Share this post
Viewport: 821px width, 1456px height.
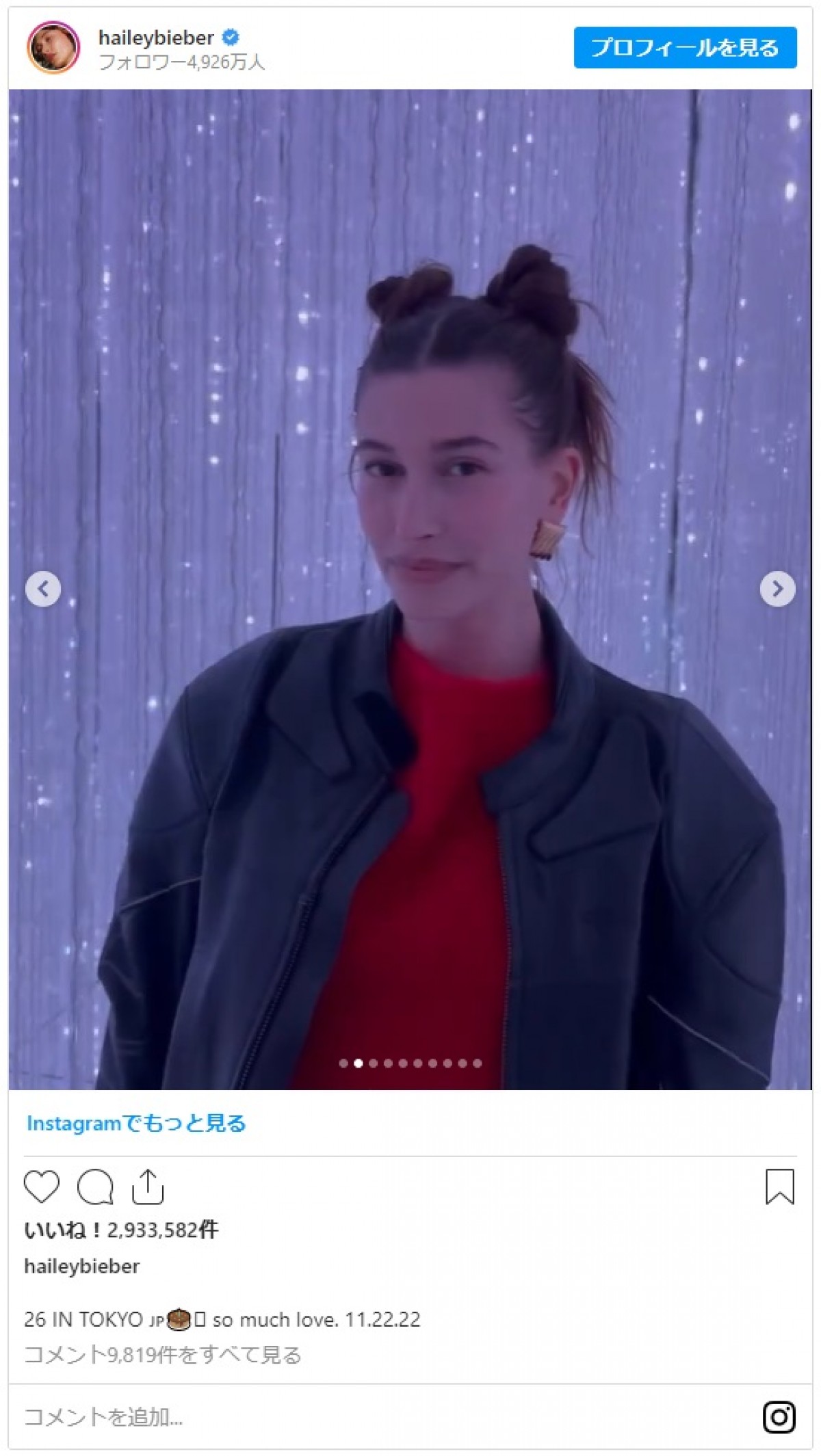147,1187
